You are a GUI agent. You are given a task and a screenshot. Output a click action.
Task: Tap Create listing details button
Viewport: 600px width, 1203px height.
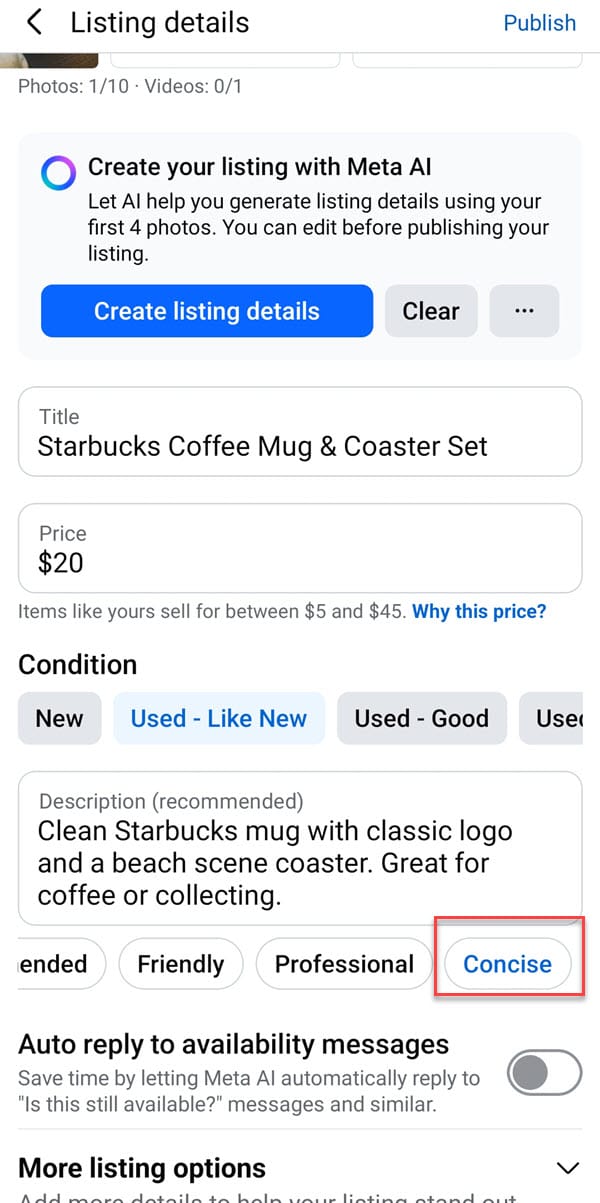[207, 311]
